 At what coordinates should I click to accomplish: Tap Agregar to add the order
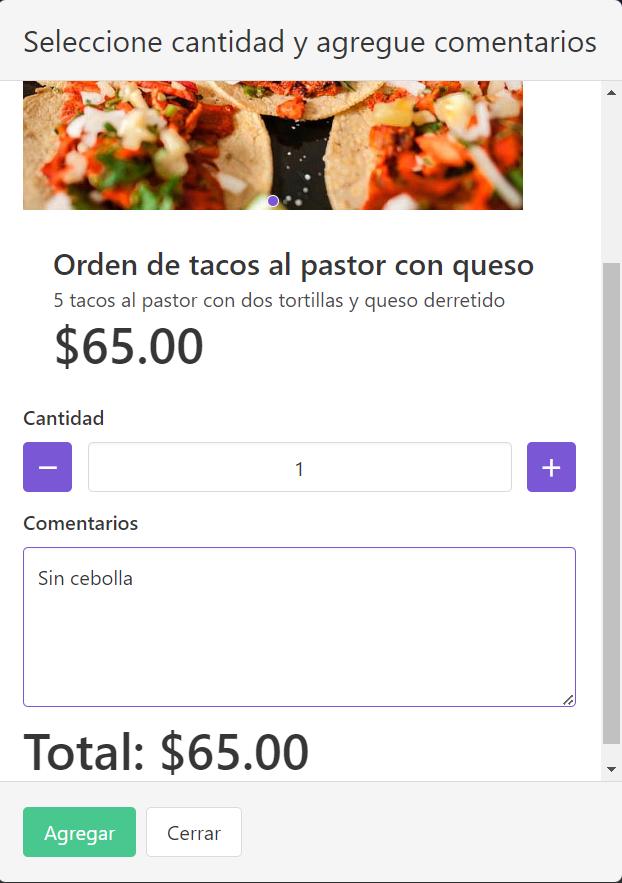79,832
